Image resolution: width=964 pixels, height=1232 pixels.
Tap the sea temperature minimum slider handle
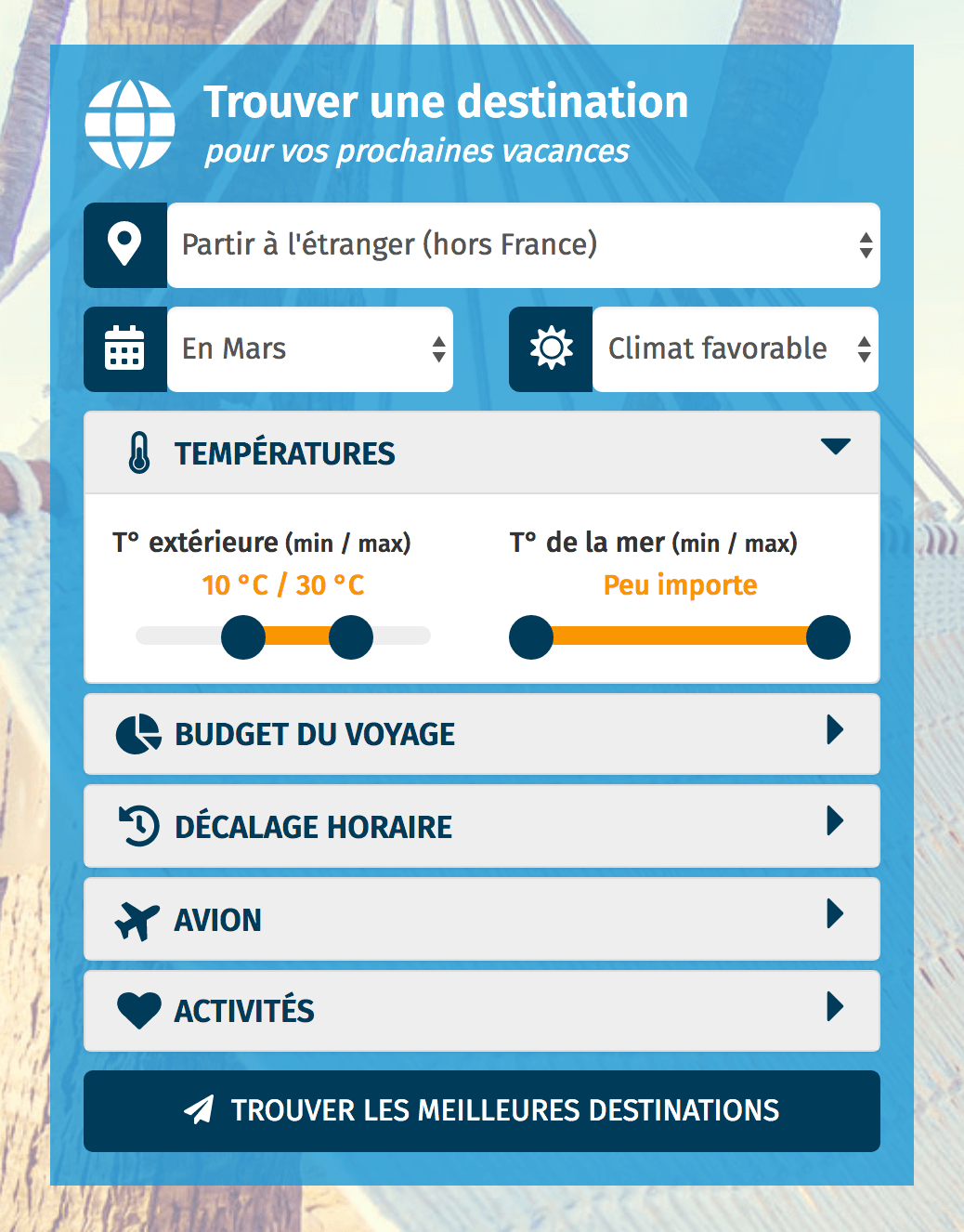click(x=531, y=637)
